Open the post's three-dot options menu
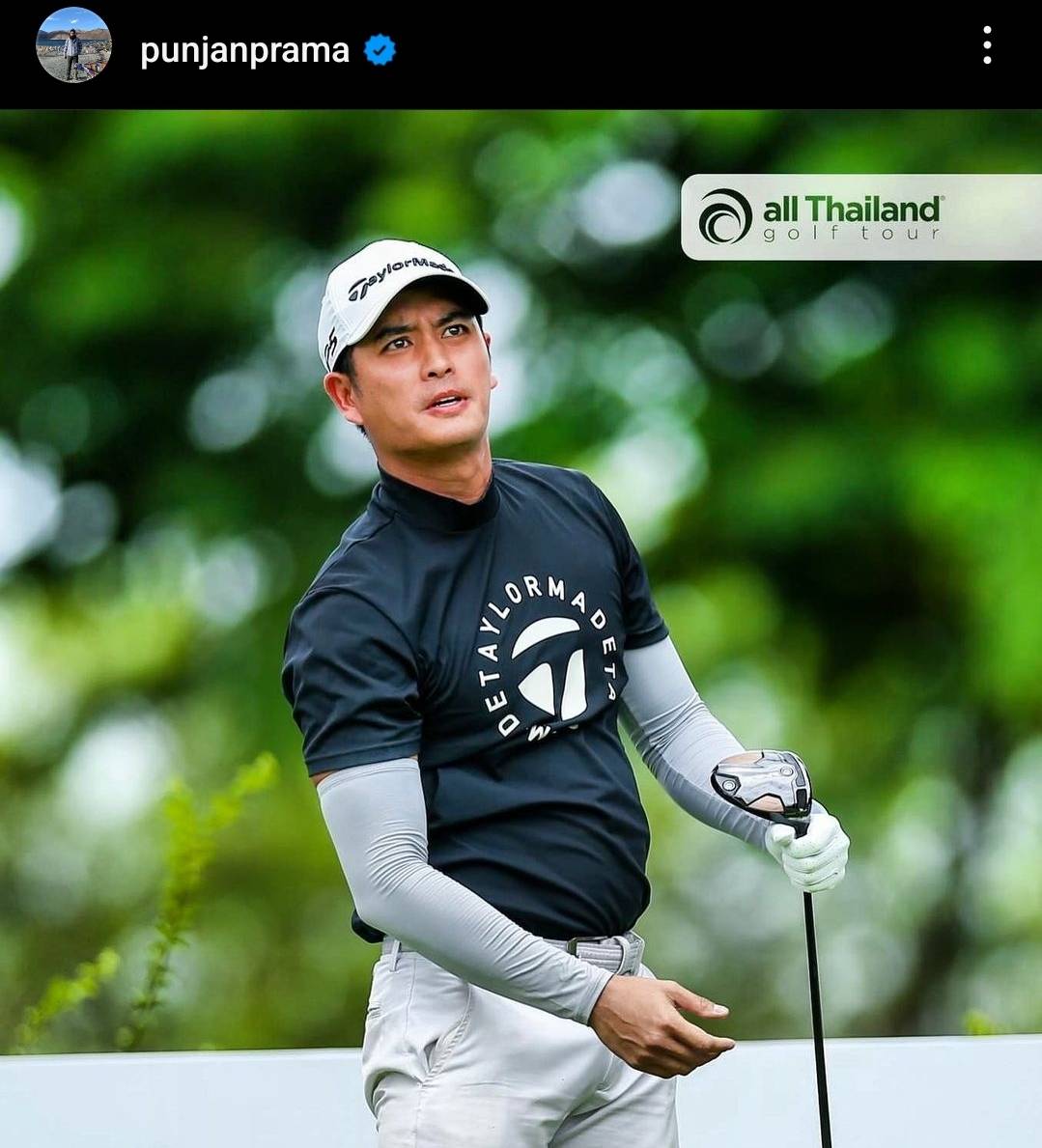1042x1148 pixels. pos(986,45)
